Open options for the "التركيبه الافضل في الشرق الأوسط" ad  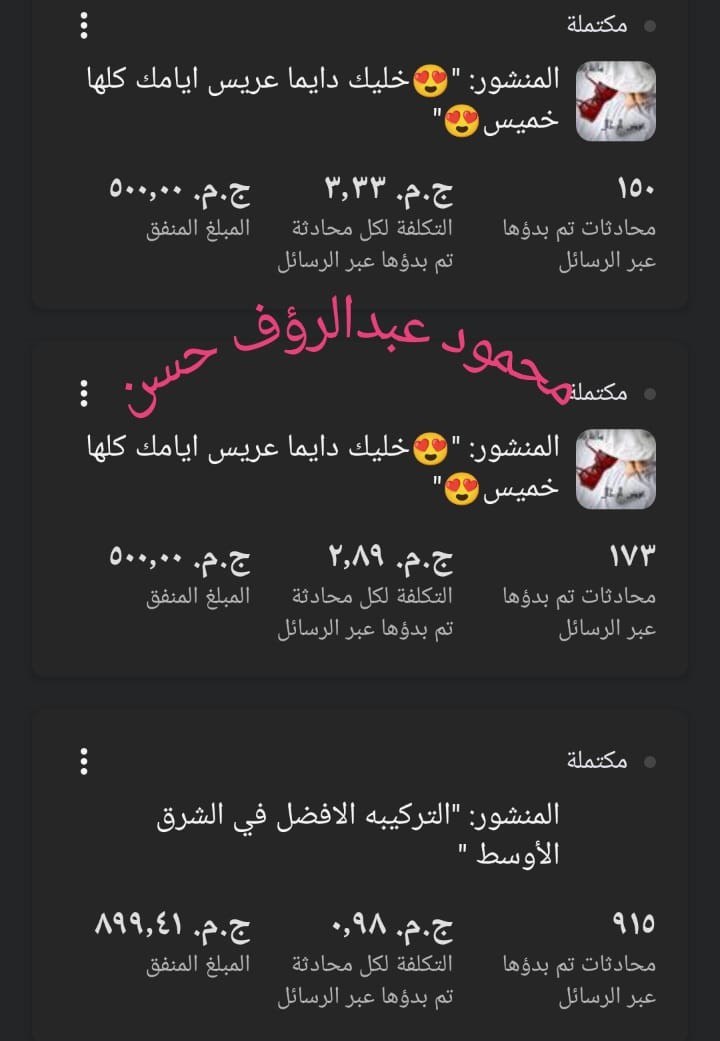(x=85, y=761)
